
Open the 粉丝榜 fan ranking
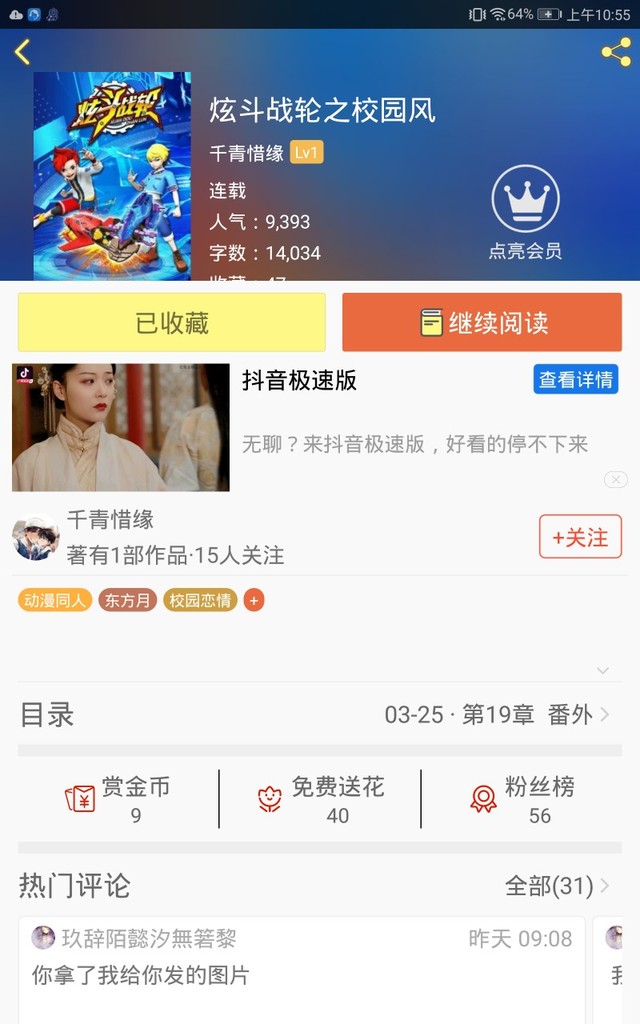click(x=522, y=799)
